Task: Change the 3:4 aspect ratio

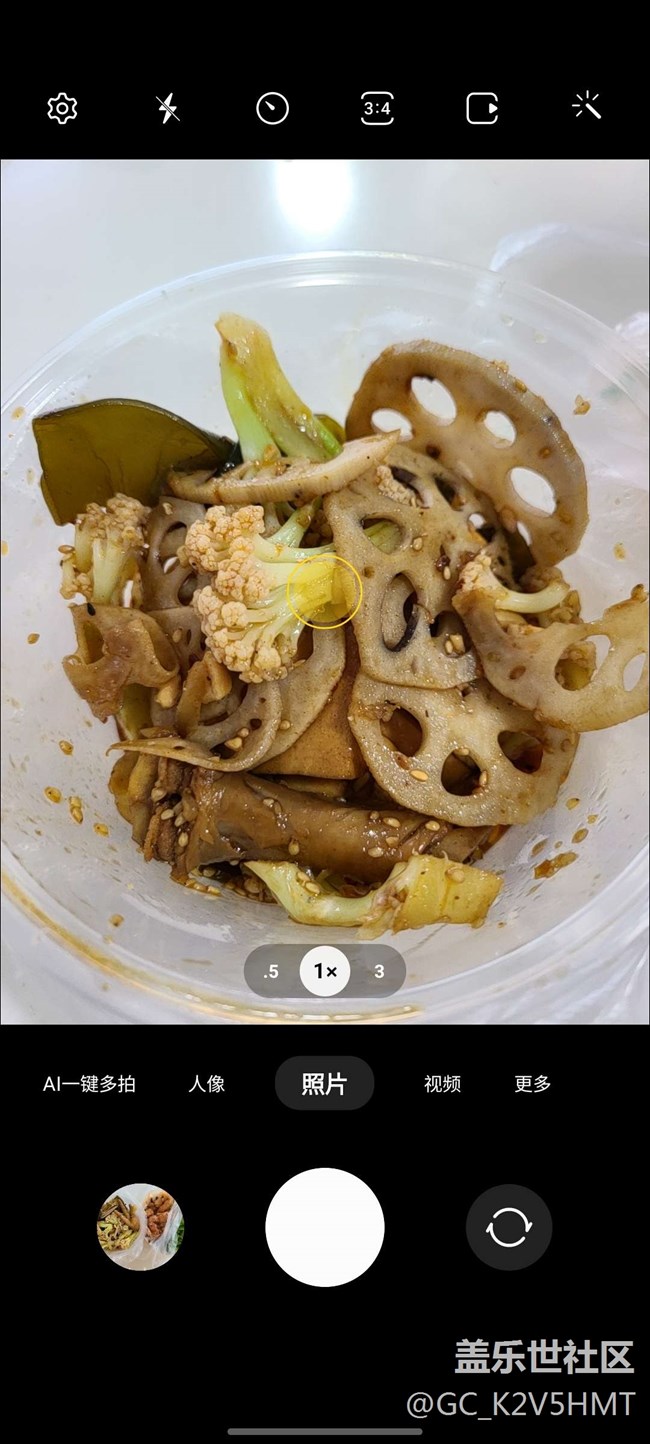Action: (x=377, y=108)
